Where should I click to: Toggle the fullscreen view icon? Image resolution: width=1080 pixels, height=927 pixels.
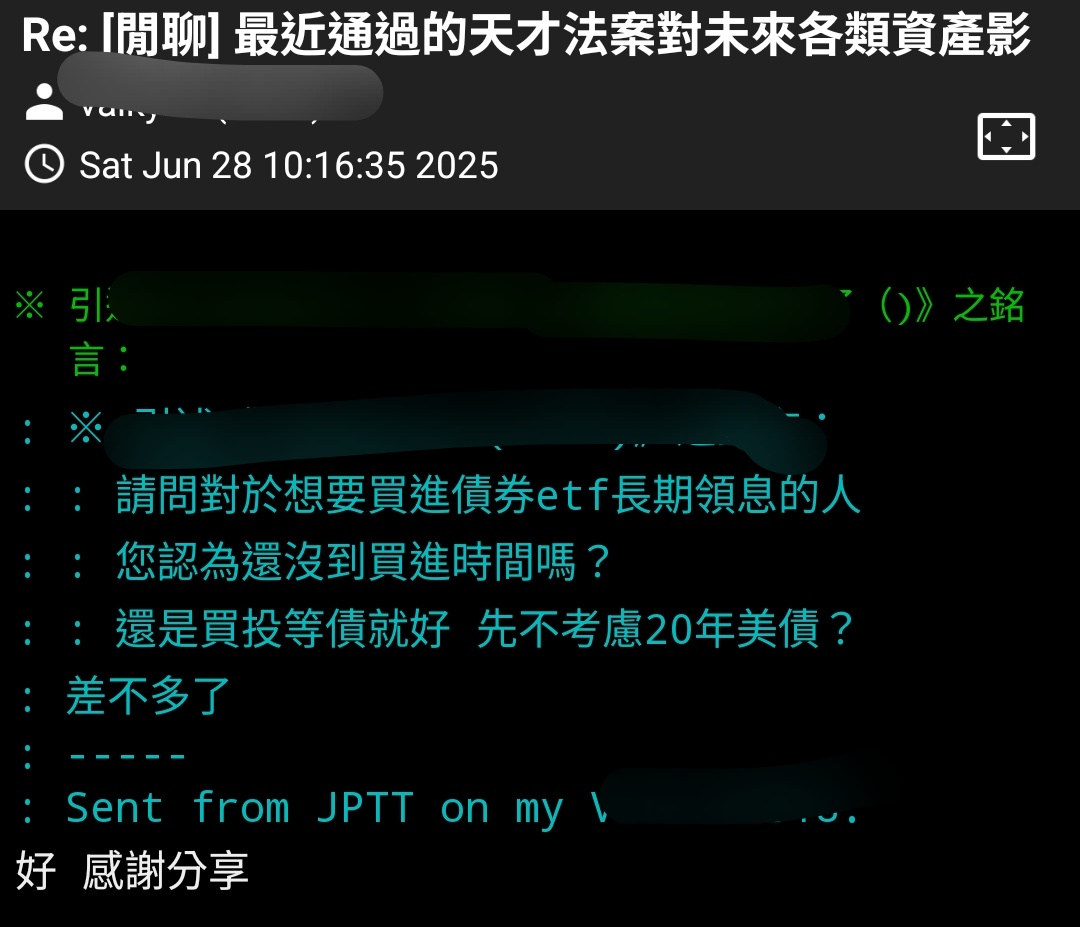1006,137
